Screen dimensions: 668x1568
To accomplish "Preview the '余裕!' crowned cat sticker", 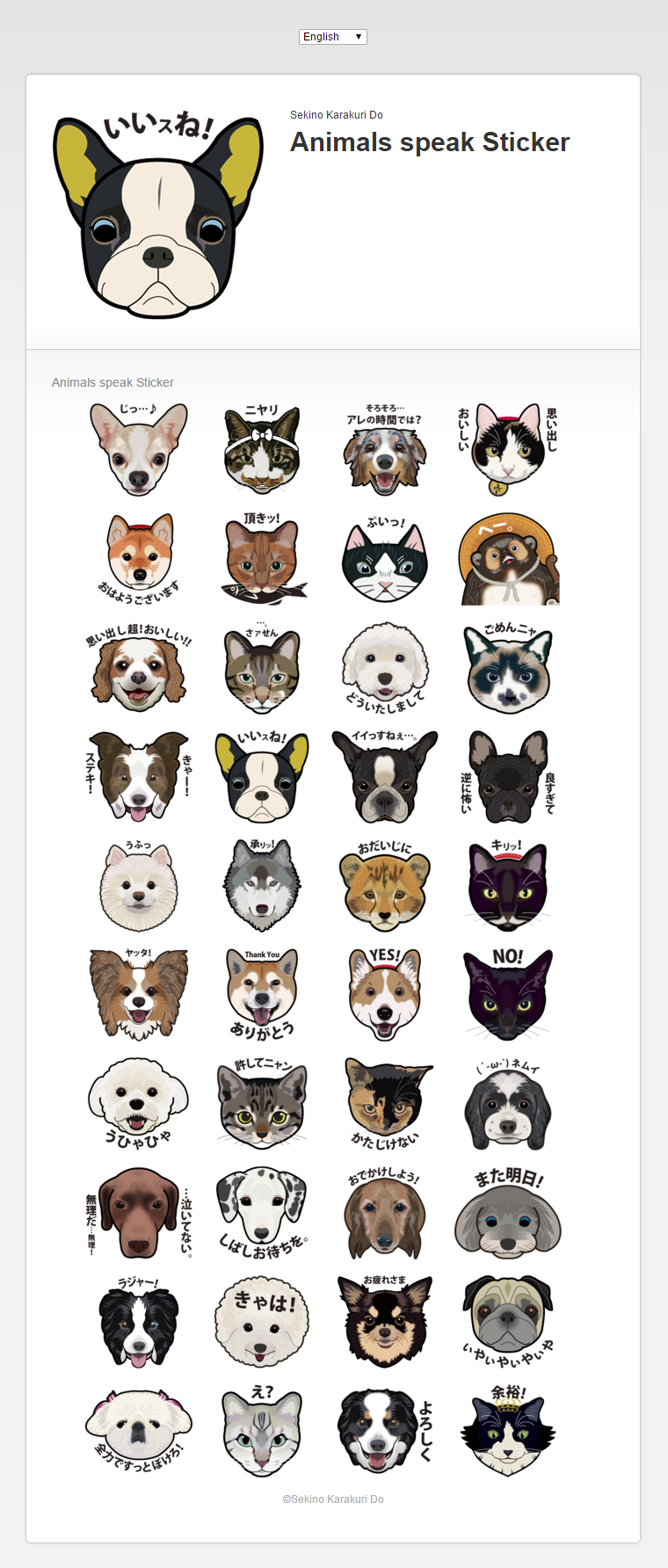I will point(508,1431).
